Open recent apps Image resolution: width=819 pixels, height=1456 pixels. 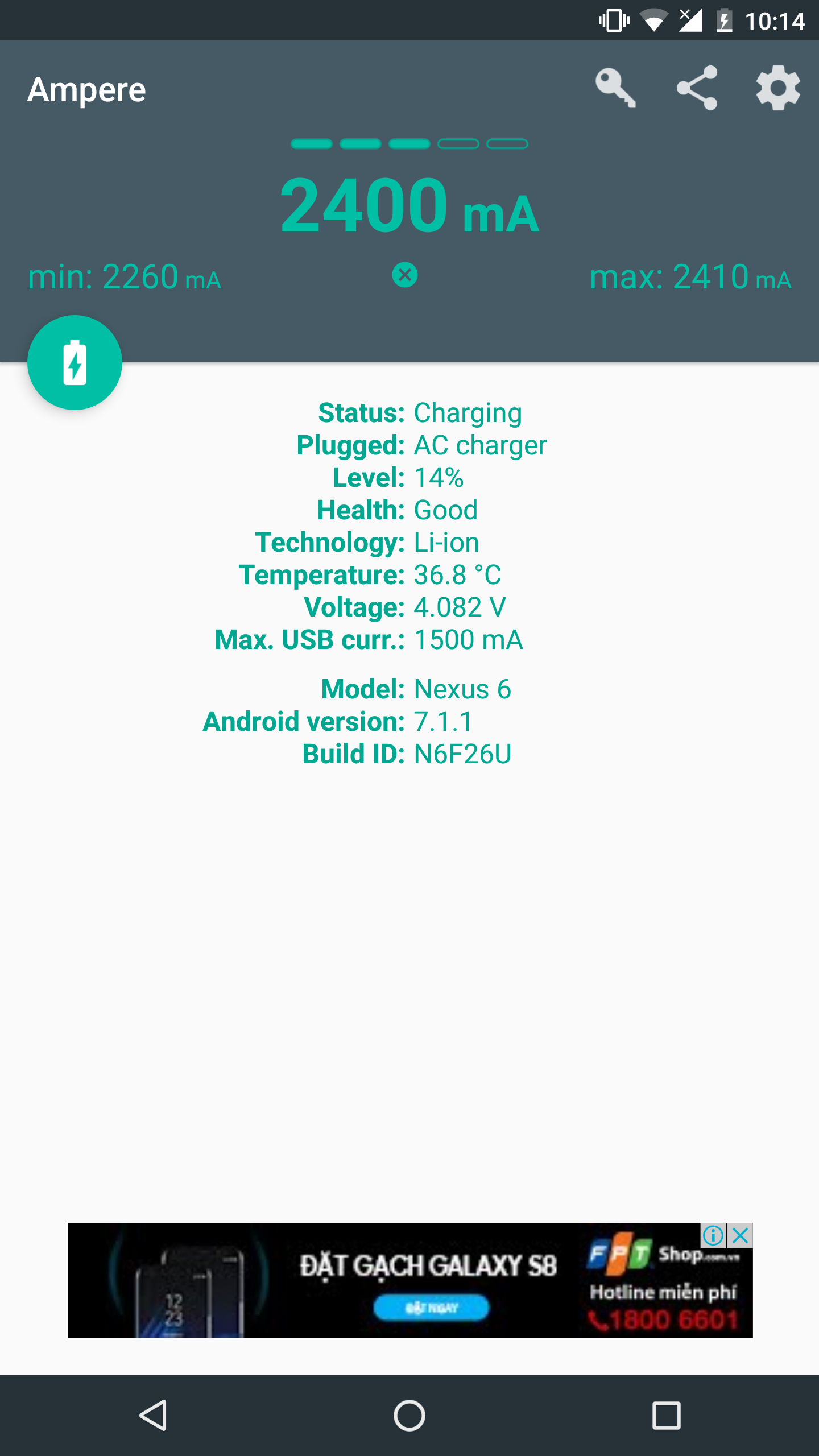tap(666, 1415)
